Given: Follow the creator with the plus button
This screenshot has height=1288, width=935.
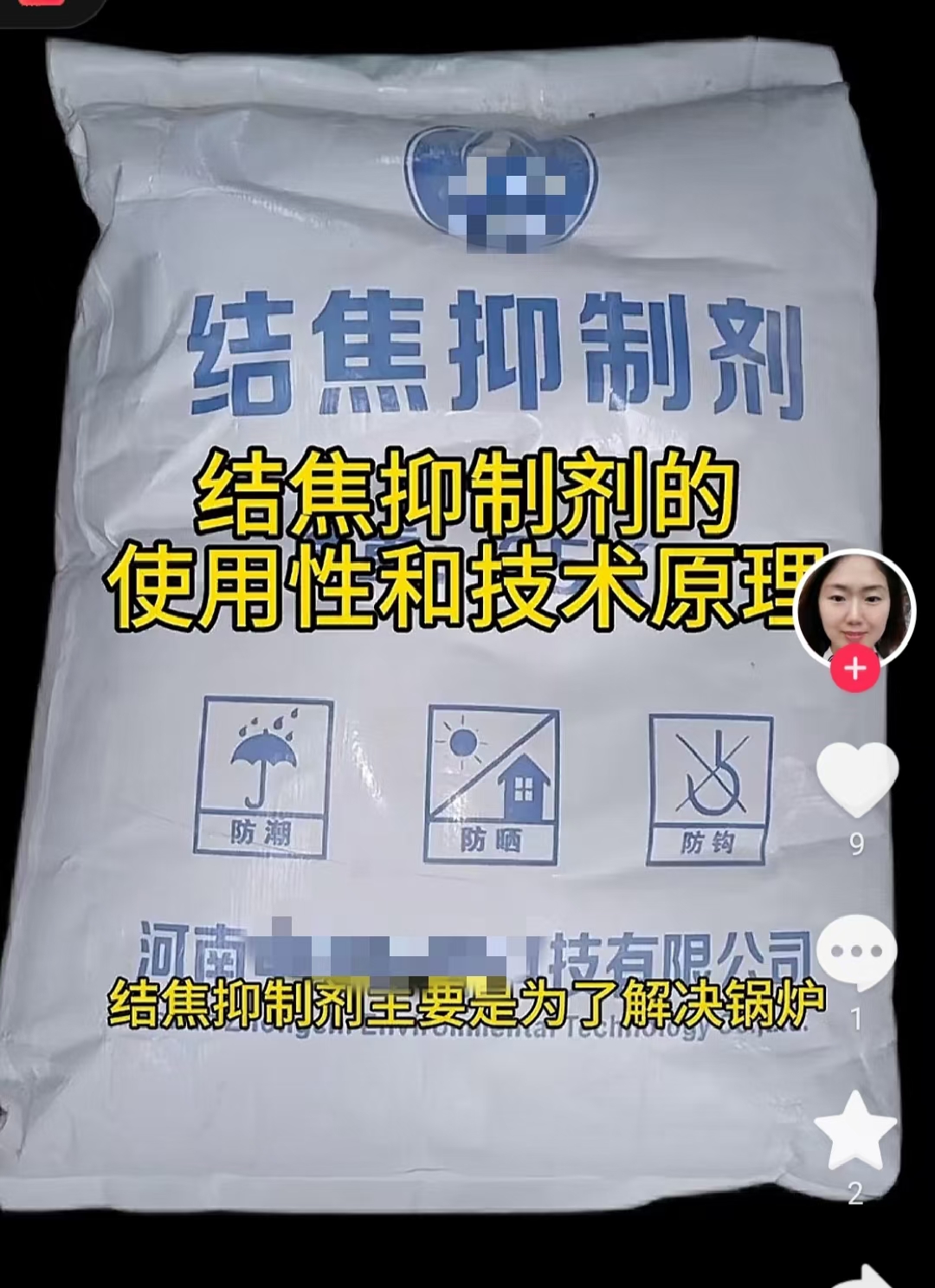Looking at the screenshot, I should (855, 670).
